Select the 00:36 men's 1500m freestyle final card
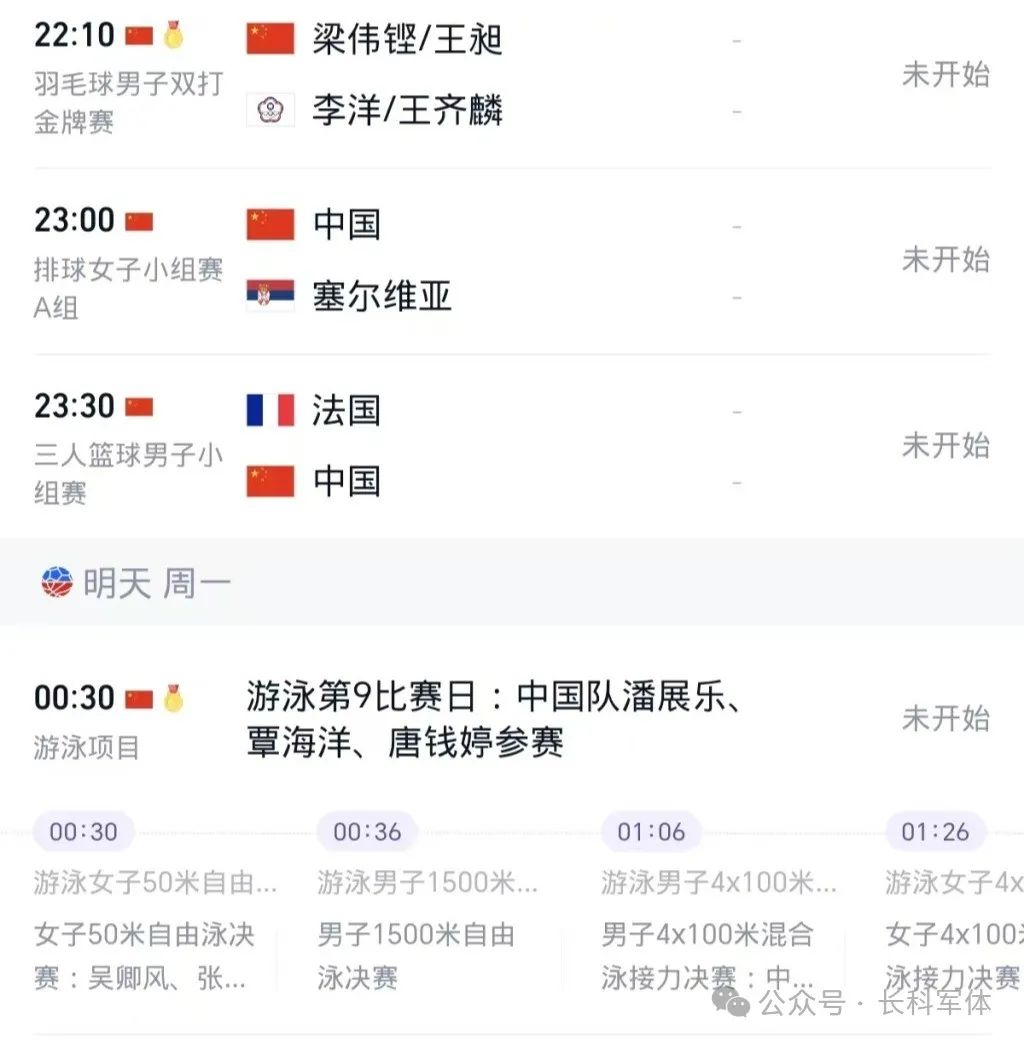1024x1044 pixels. click(428, 905)
